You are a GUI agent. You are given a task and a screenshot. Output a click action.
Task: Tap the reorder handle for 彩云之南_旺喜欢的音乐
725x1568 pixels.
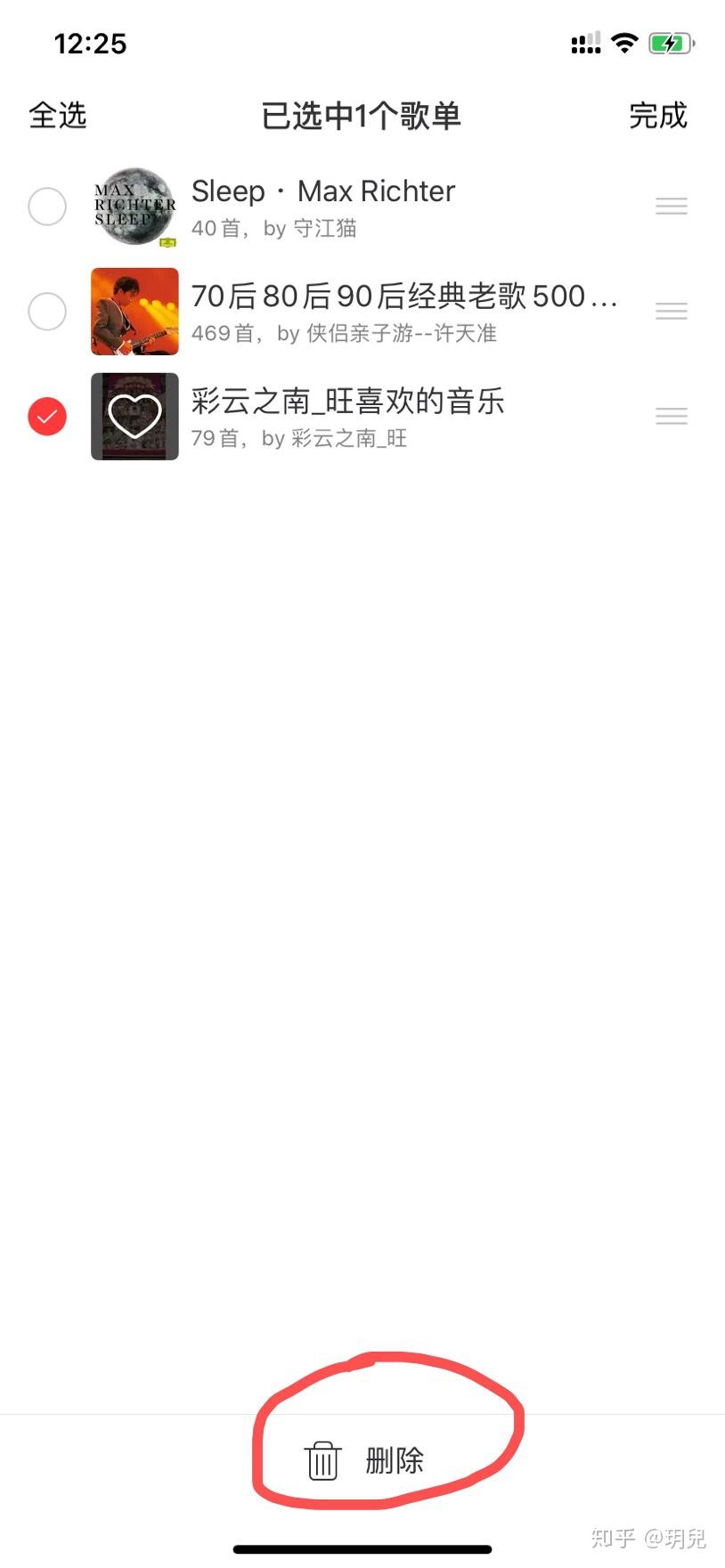(671, 417)
